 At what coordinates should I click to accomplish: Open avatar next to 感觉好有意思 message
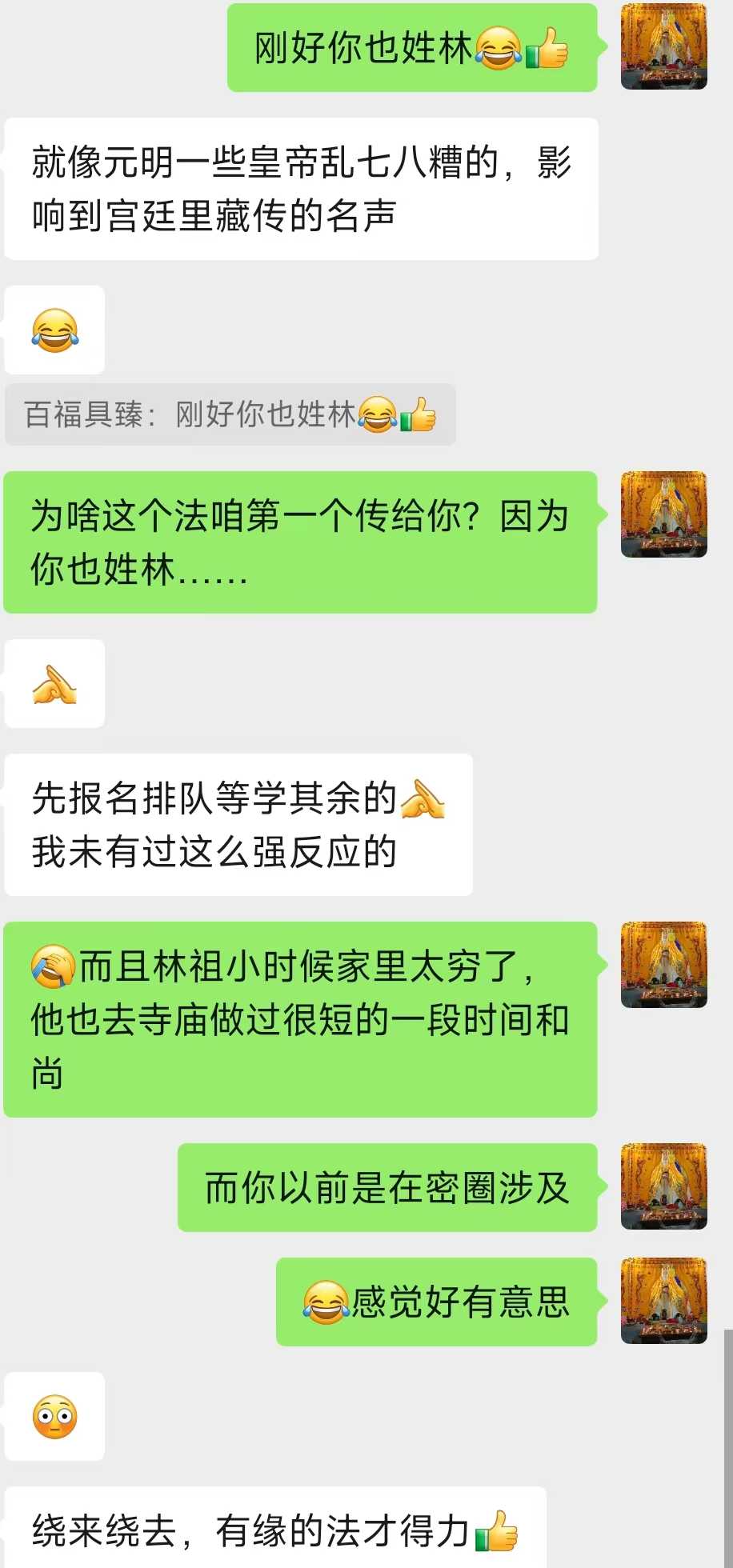tap(663, 1301)
